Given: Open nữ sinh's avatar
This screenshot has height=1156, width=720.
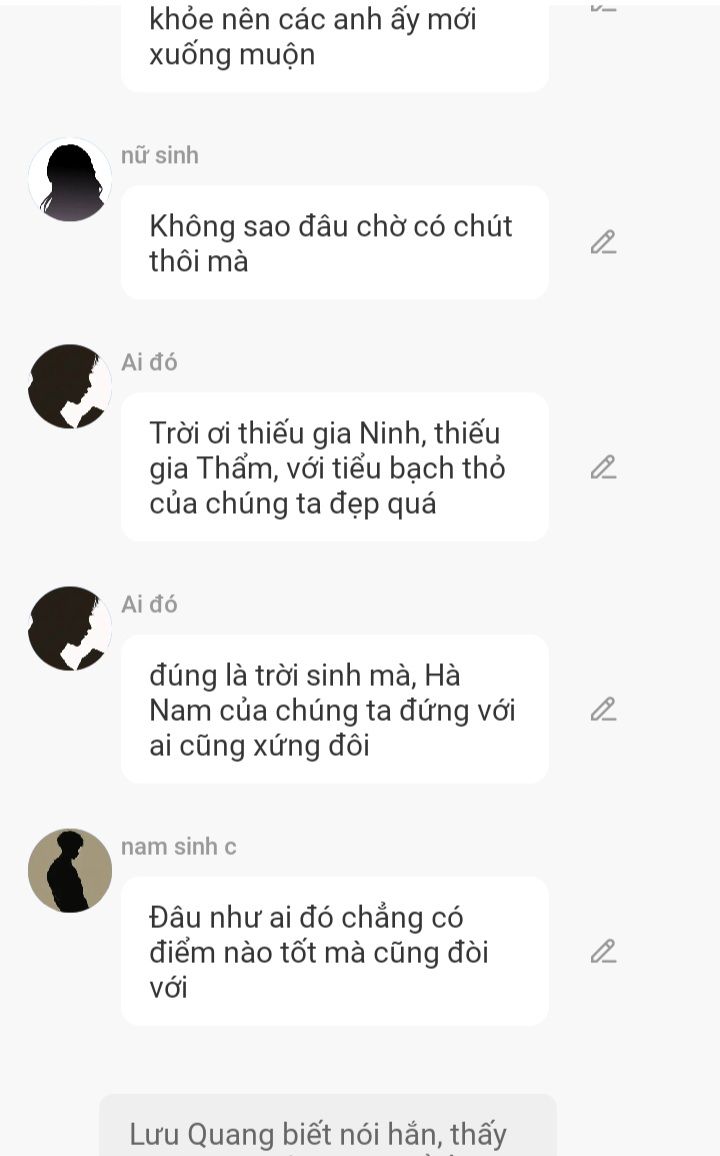Looking at the screenshot, I should click(x=70, y=180).
